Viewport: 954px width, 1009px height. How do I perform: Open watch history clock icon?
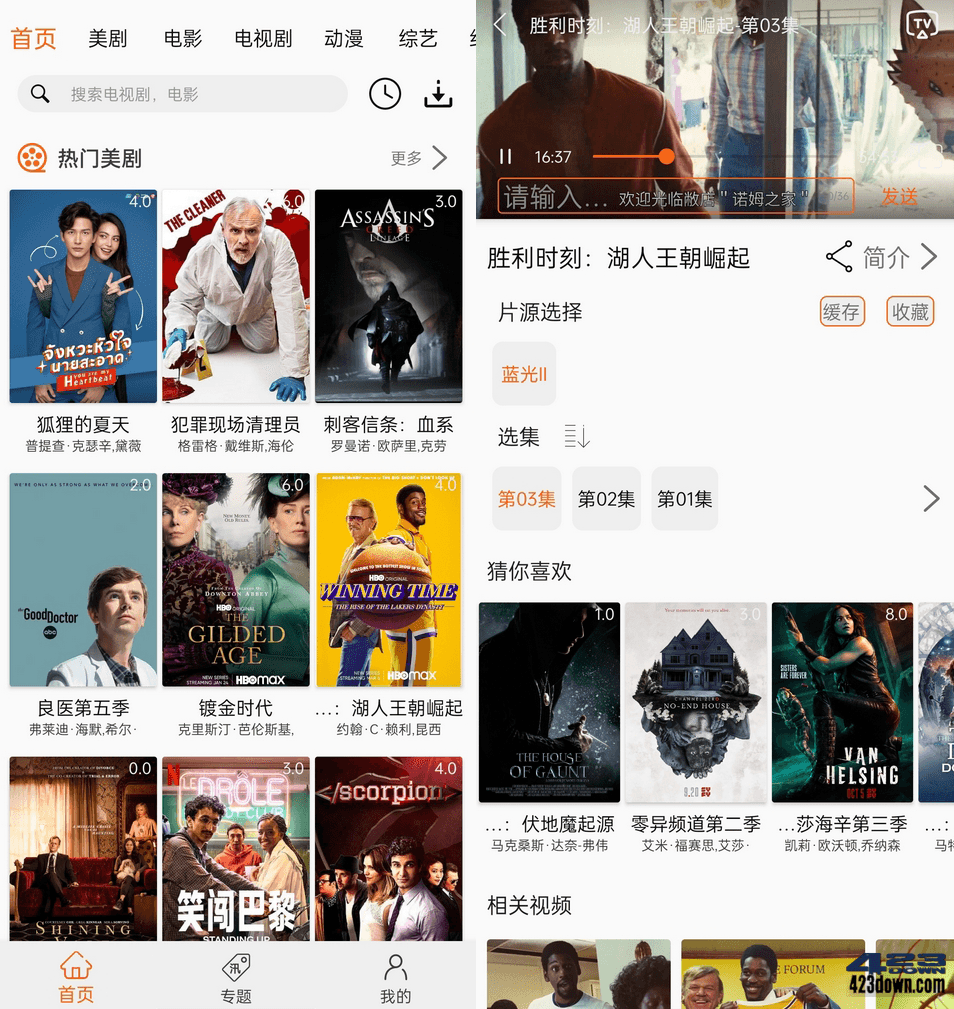click(385, 94)
